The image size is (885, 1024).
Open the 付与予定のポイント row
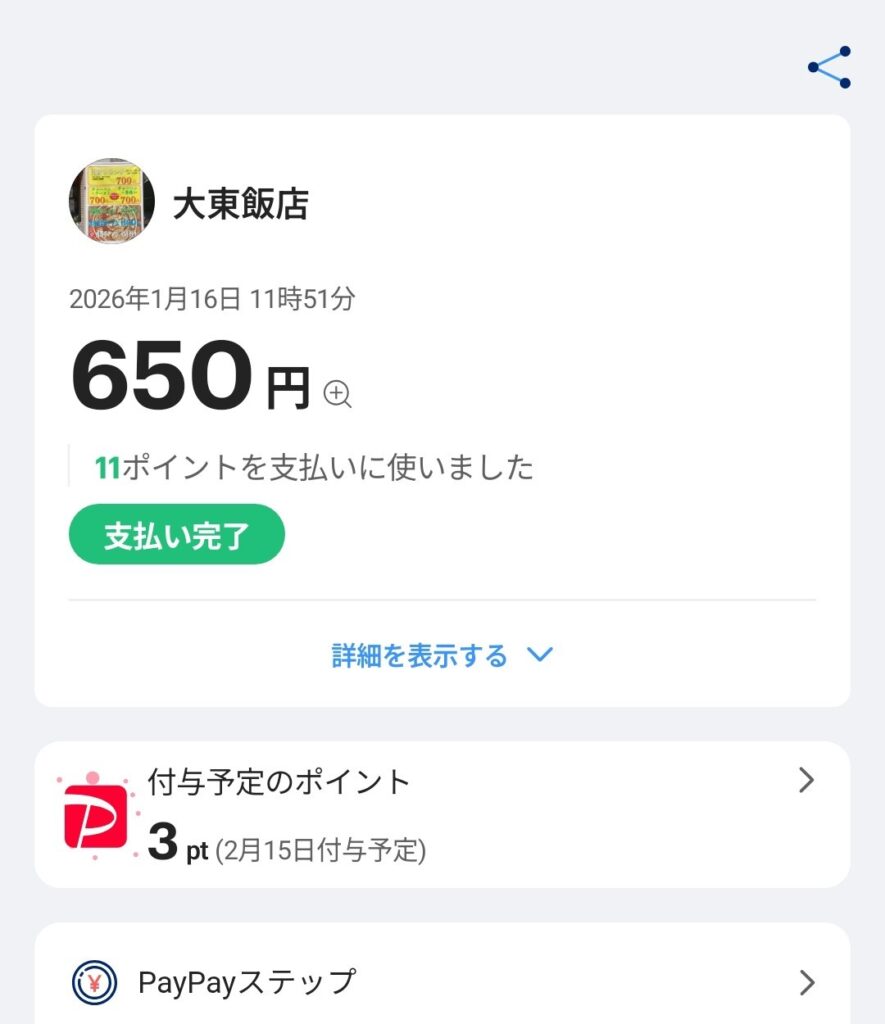point(442,814)
